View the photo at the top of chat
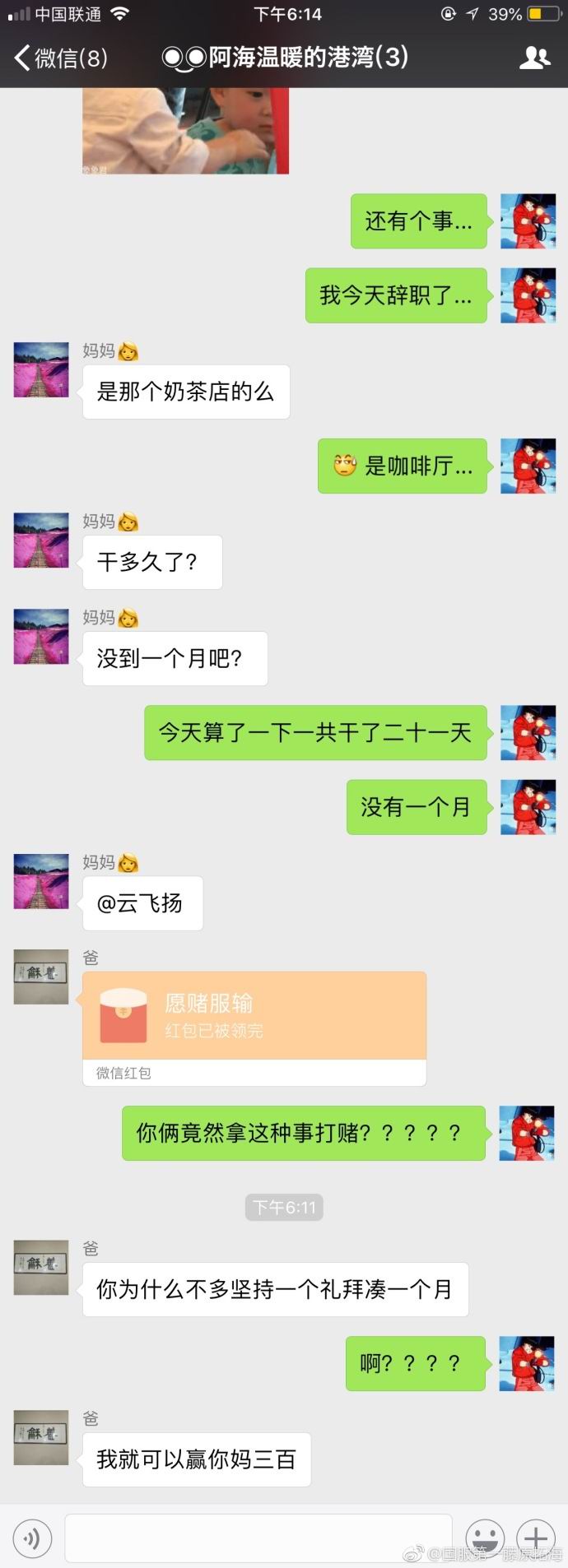The image size is (568, 1568). tap(185, 132)
